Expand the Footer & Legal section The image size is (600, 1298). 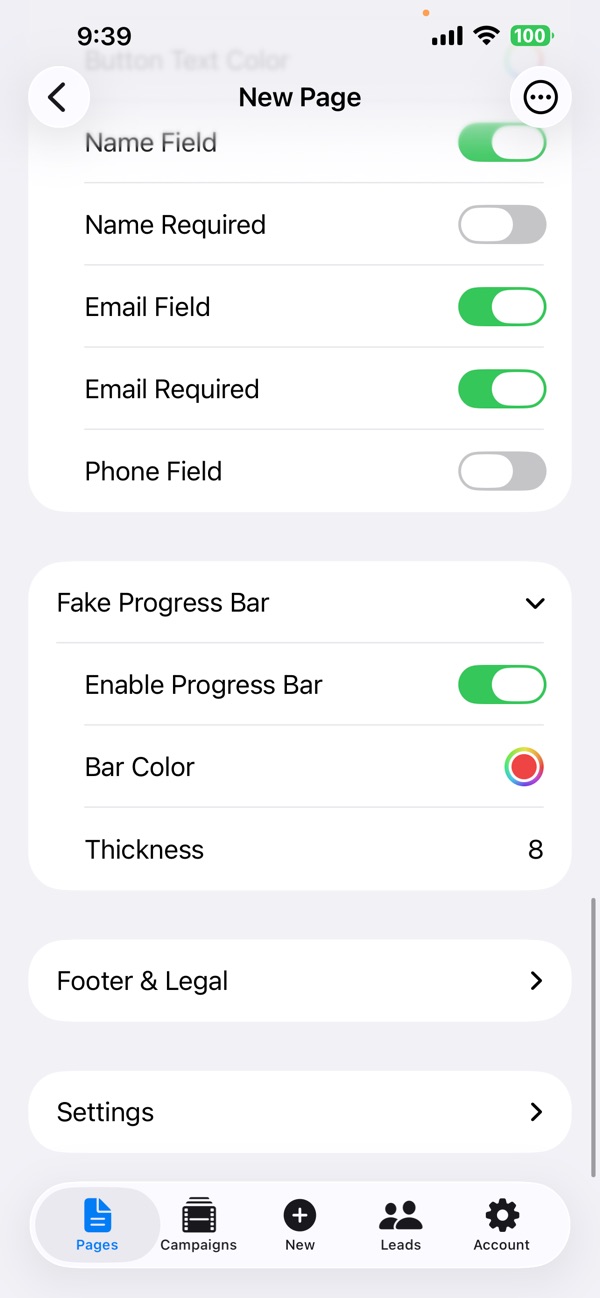(300, 981)
